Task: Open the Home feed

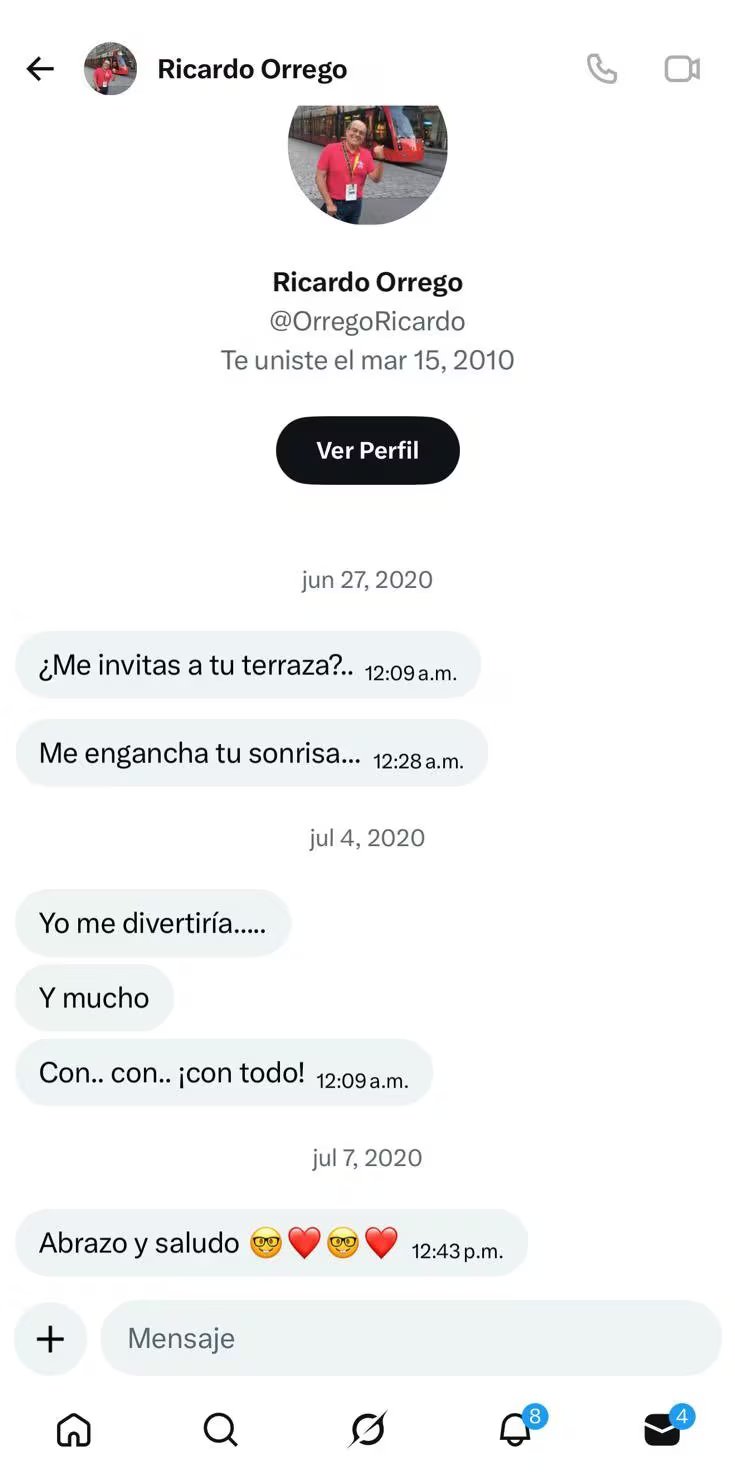Action: (x=73, y=1430)
